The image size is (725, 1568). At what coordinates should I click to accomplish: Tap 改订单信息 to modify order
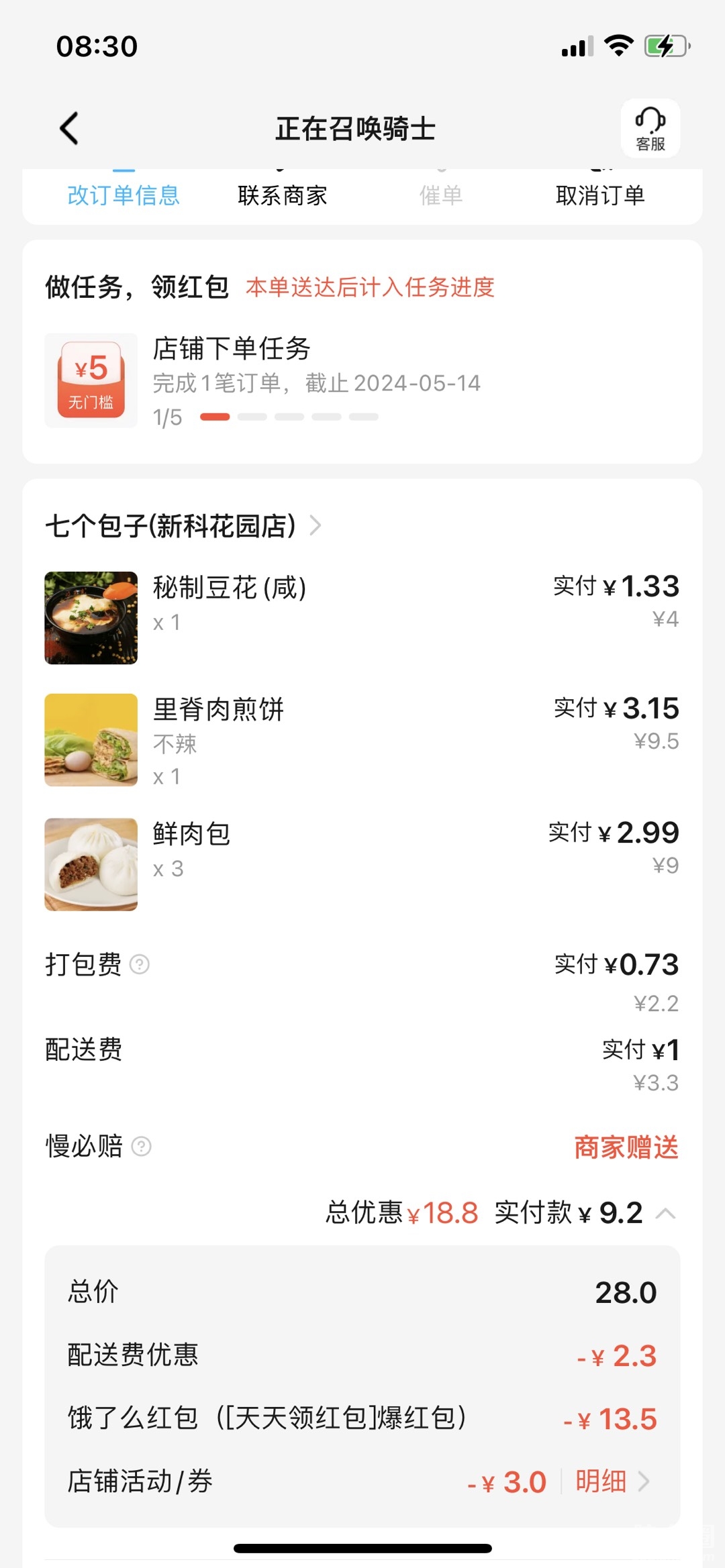[124, 195]
